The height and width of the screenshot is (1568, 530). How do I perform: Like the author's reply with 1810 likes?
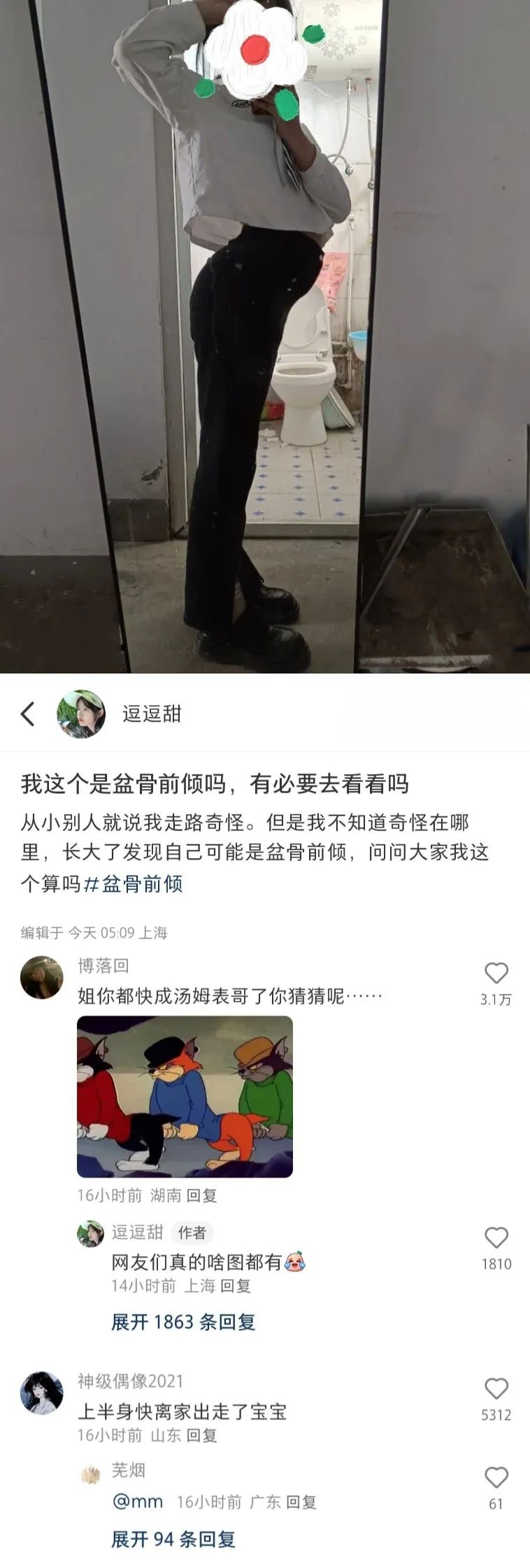(496, 1239)
